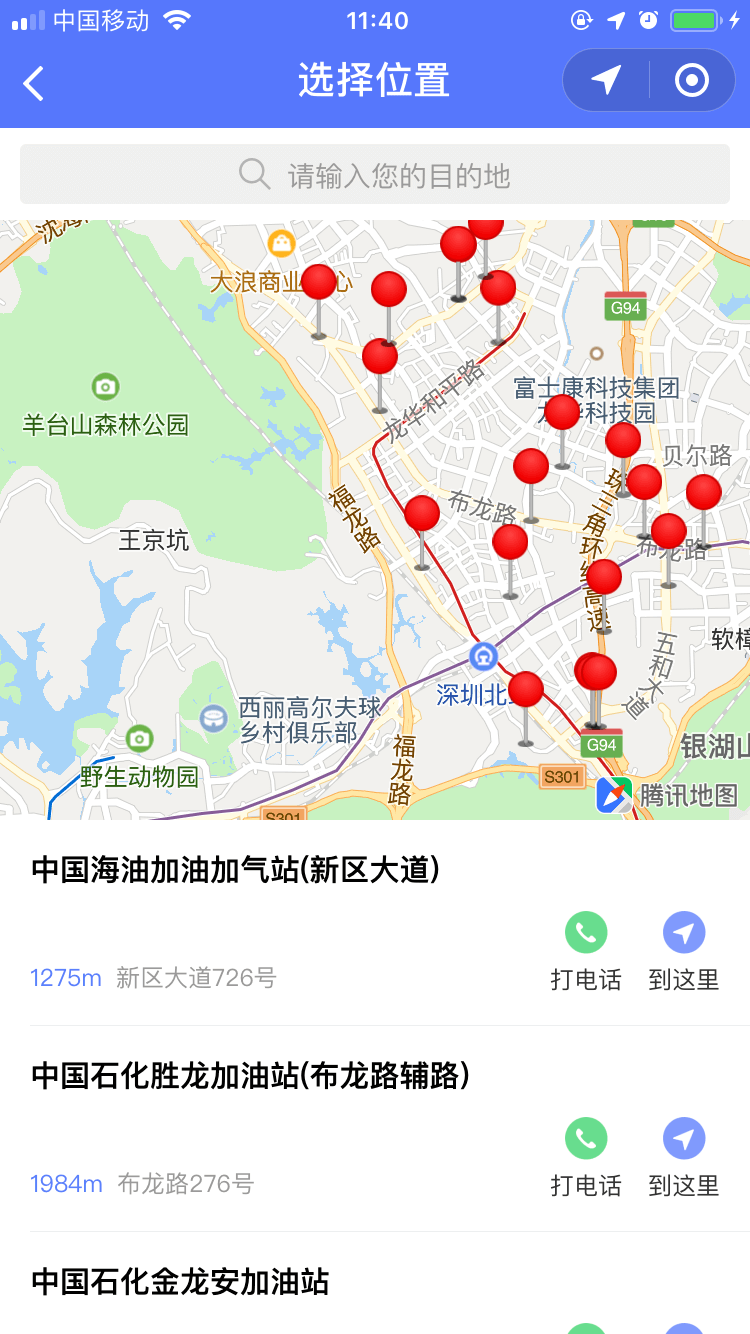Open the 中国石化金龙安加油站 list entry
750x1334 pixels.
(x=180, y=1282)
